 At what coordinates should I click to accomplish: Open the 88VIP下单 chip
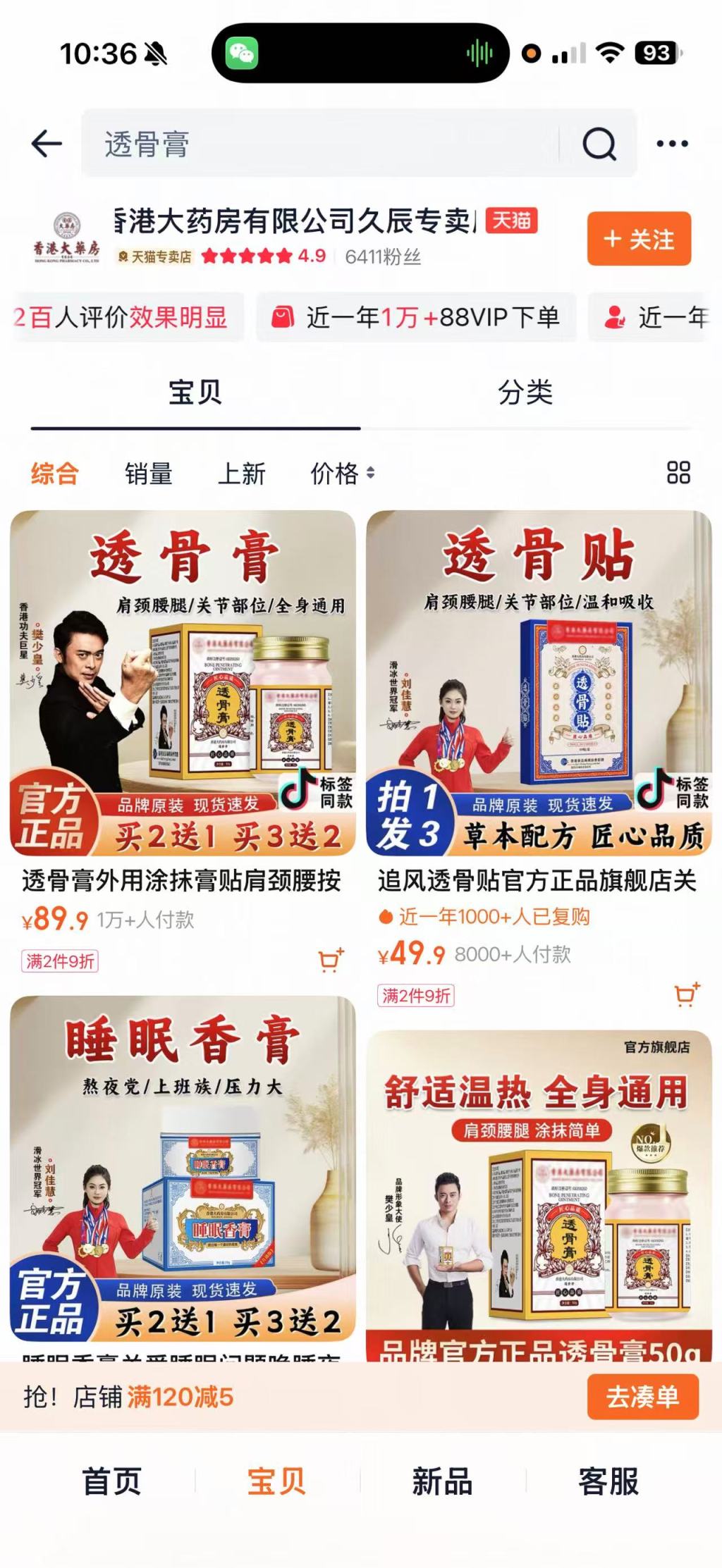coord(416,317)
